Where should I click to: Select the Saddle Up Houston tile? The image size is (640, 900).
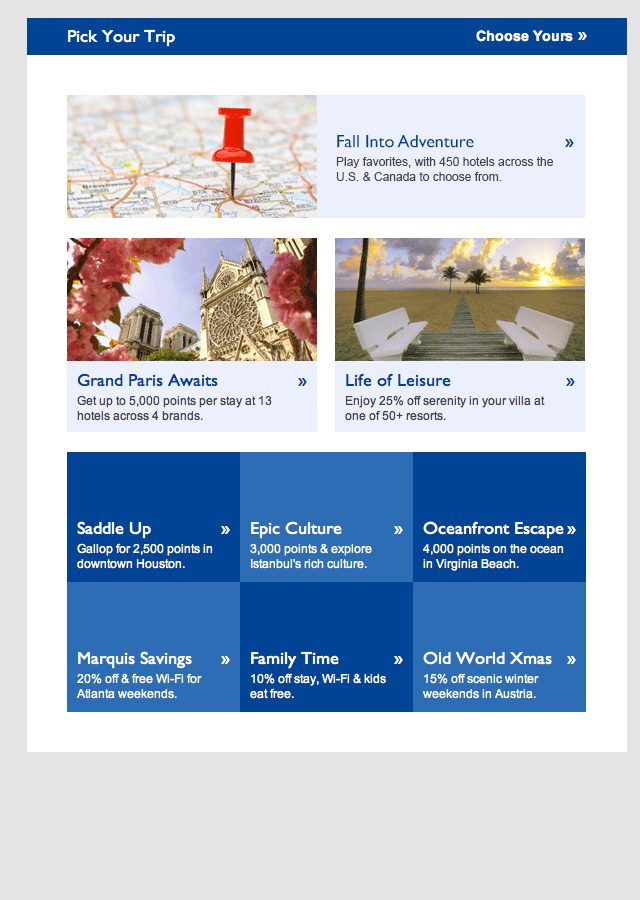[114, 529]
